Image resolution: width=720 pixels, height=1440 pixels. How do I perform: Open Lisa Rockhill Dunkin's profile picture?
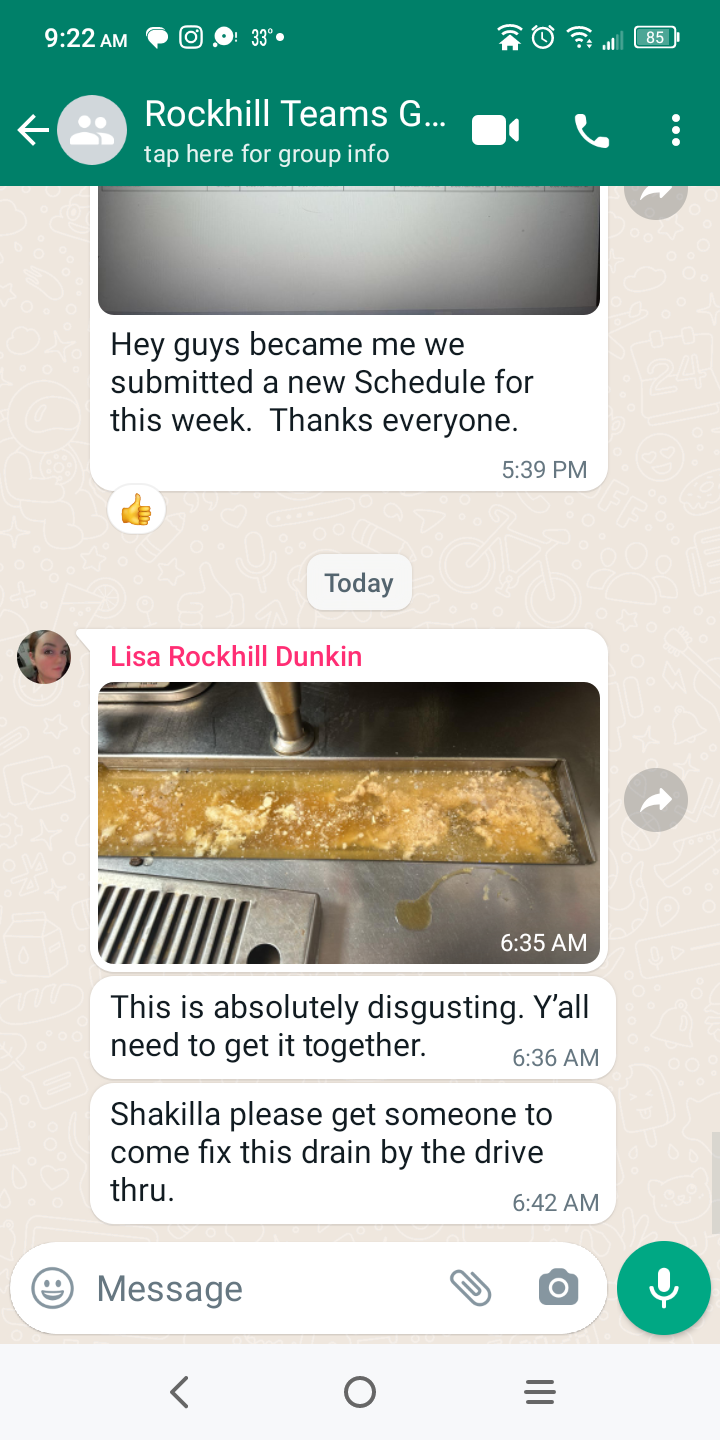point(44,657)
